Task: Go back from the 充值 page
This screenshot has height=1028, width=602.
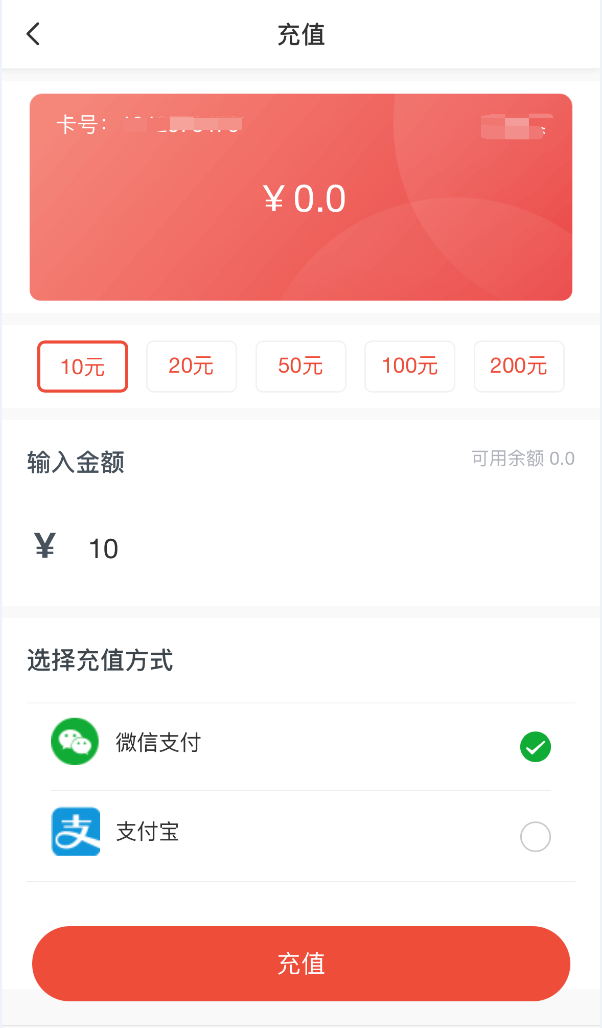Action: 33,34
